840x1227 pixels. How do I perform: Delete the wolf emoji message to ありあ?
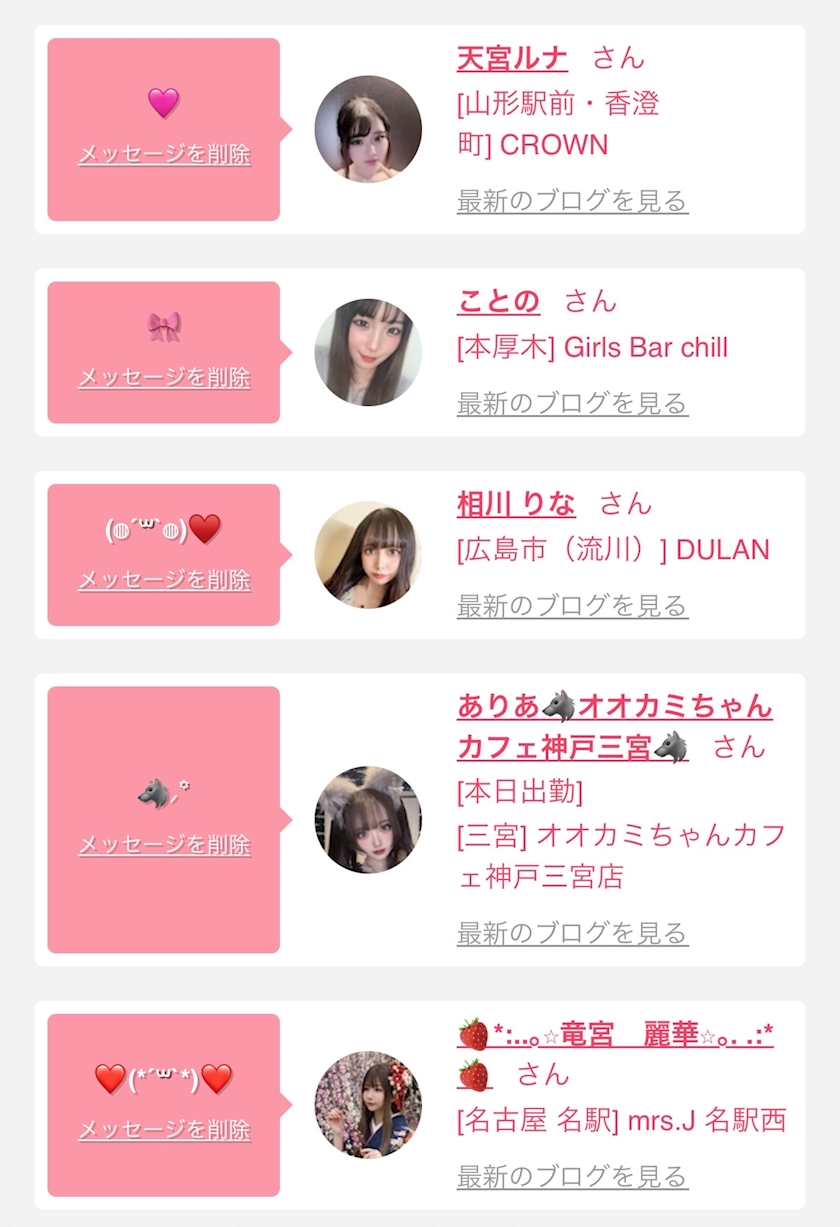tap(164, 844)
